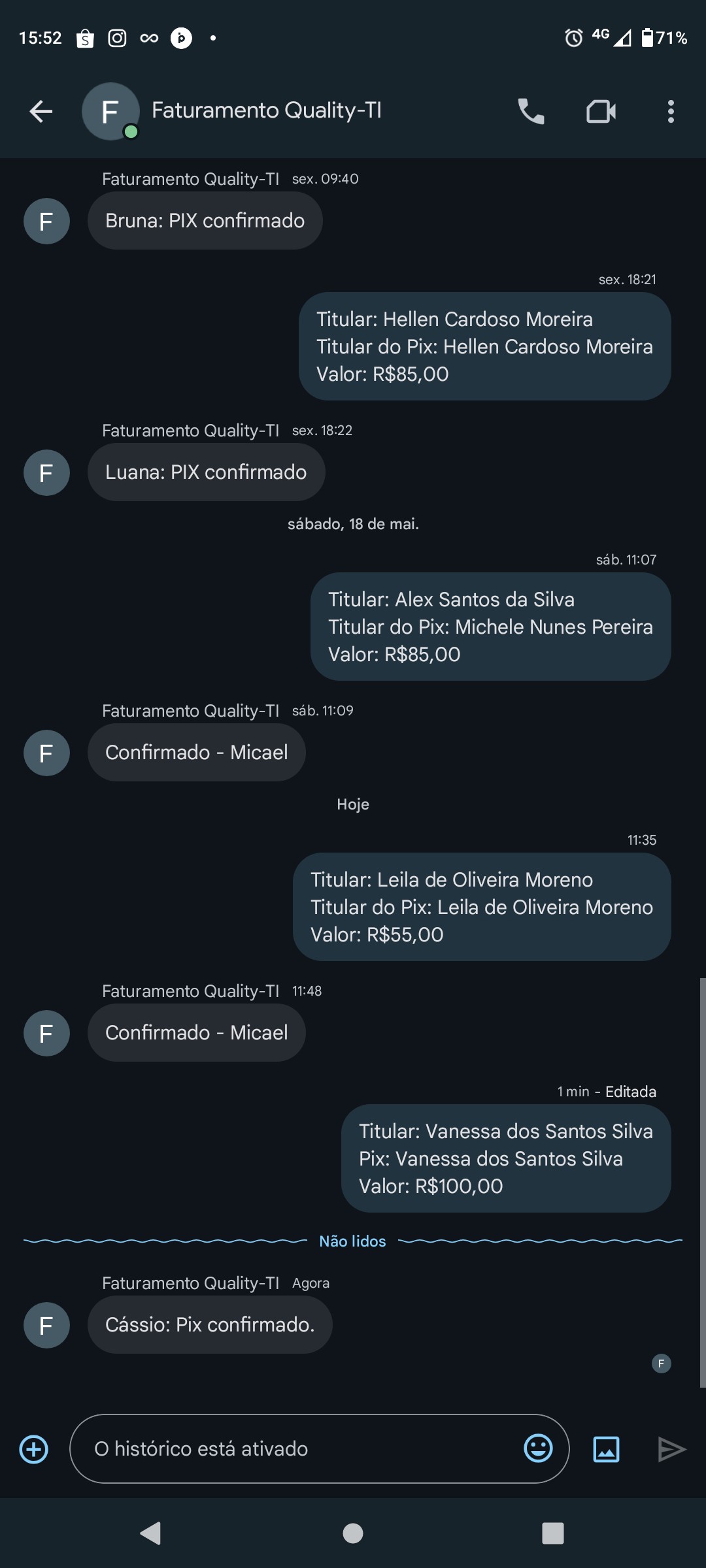Open the plus attachment options

point(34,1449)
